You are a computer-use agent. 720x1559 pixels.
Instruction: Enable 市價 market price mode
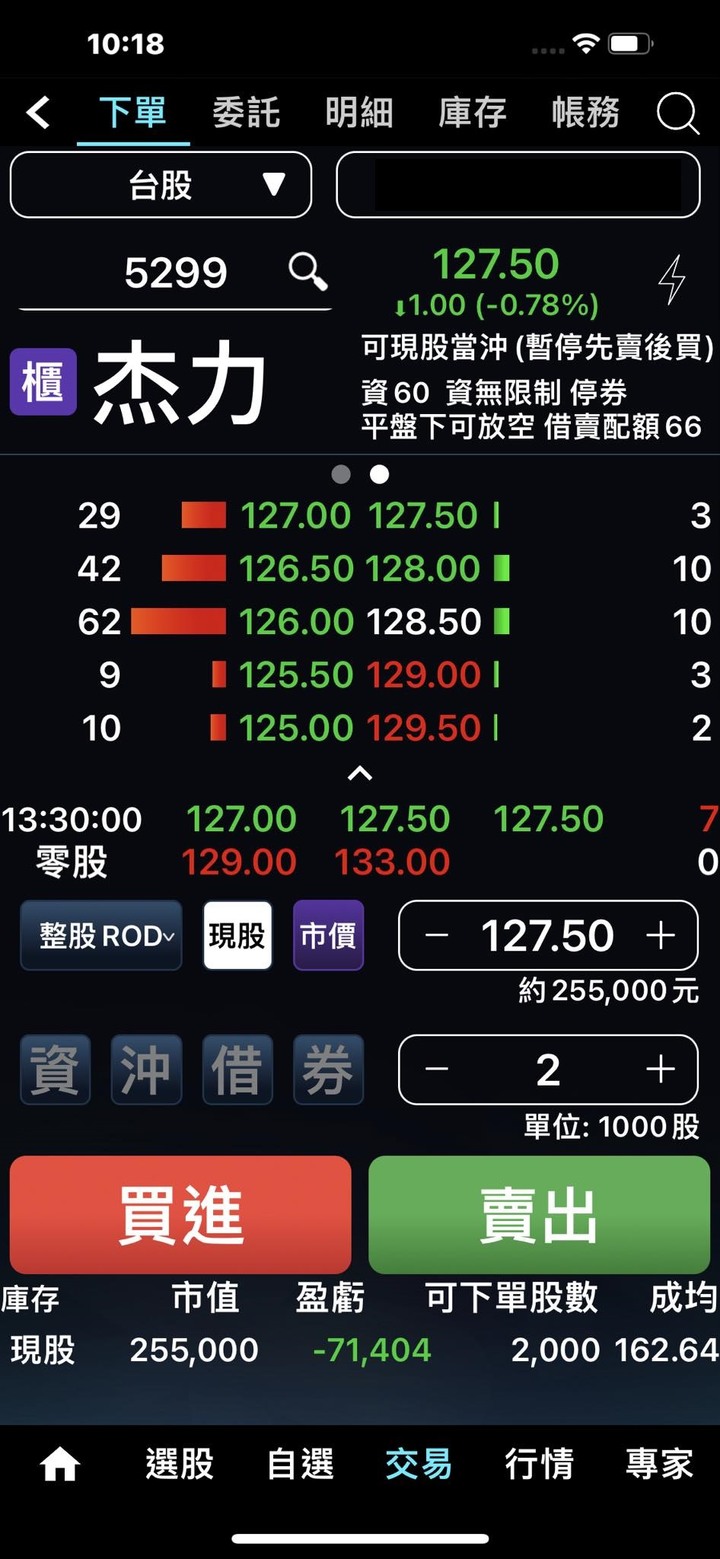(327, 935)
